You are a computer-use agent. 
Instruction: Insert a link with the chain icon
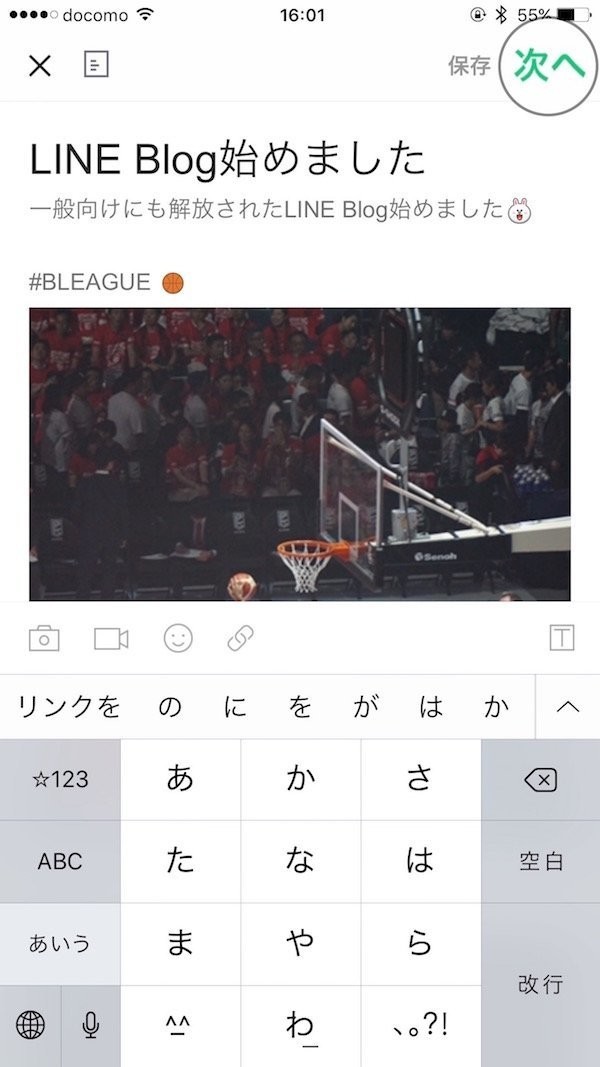pos(241,638)
